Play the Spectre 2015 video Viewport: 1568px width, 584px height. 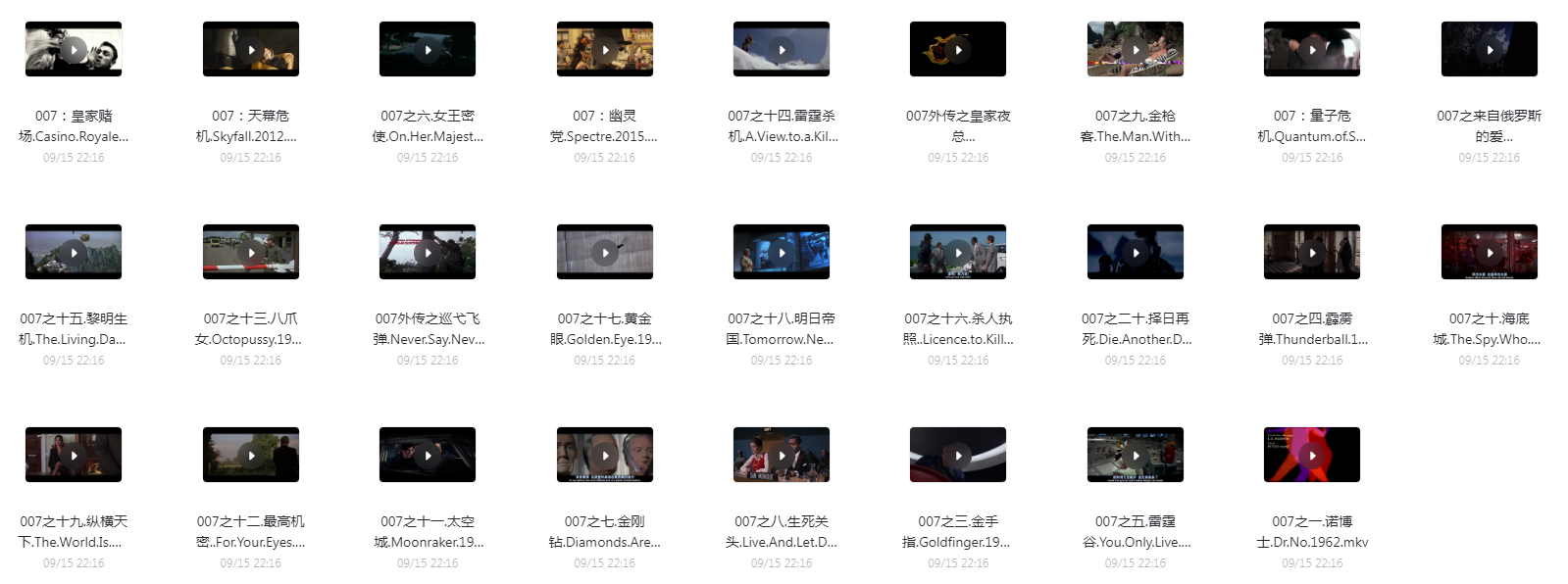(605, 49)
